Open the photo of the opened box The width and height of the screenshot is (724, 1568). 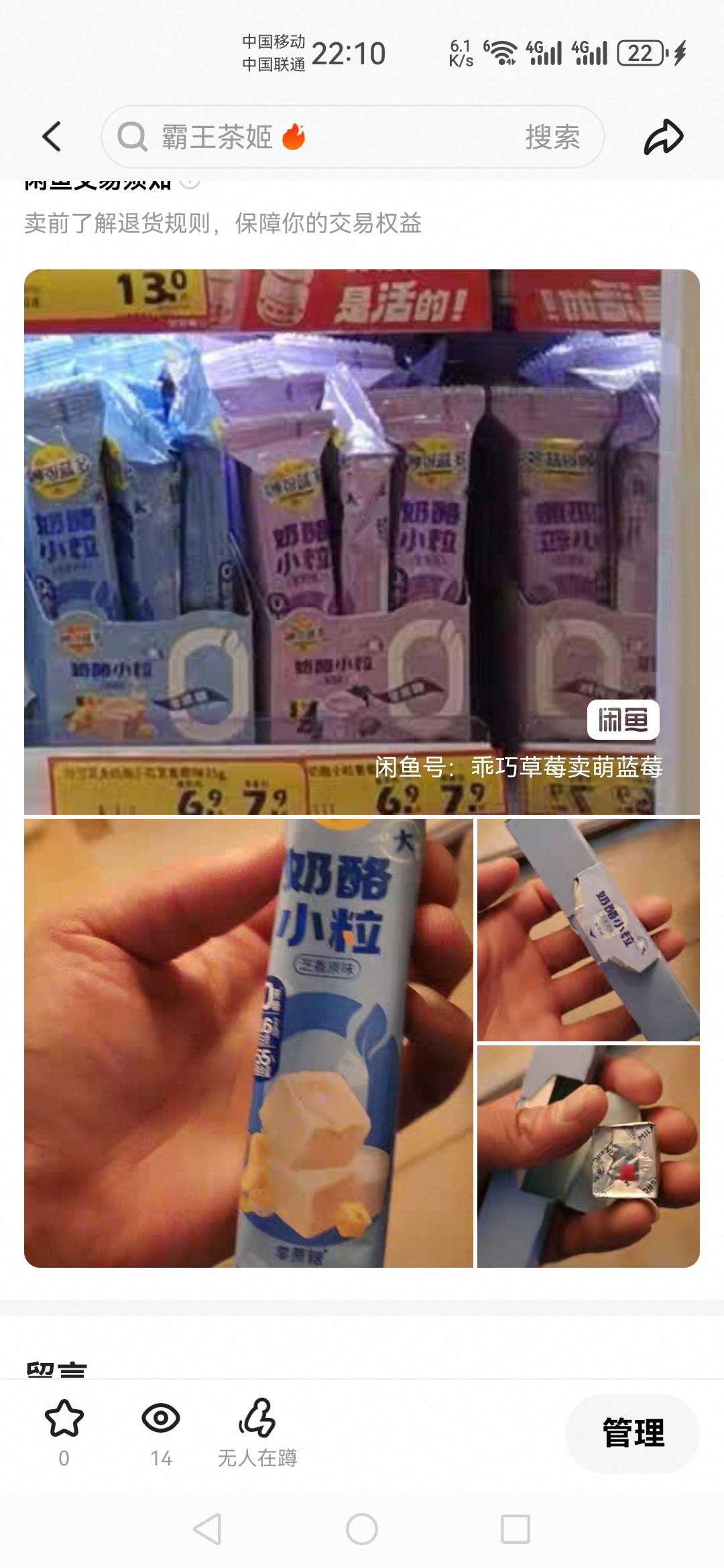[x=588, y=929]
